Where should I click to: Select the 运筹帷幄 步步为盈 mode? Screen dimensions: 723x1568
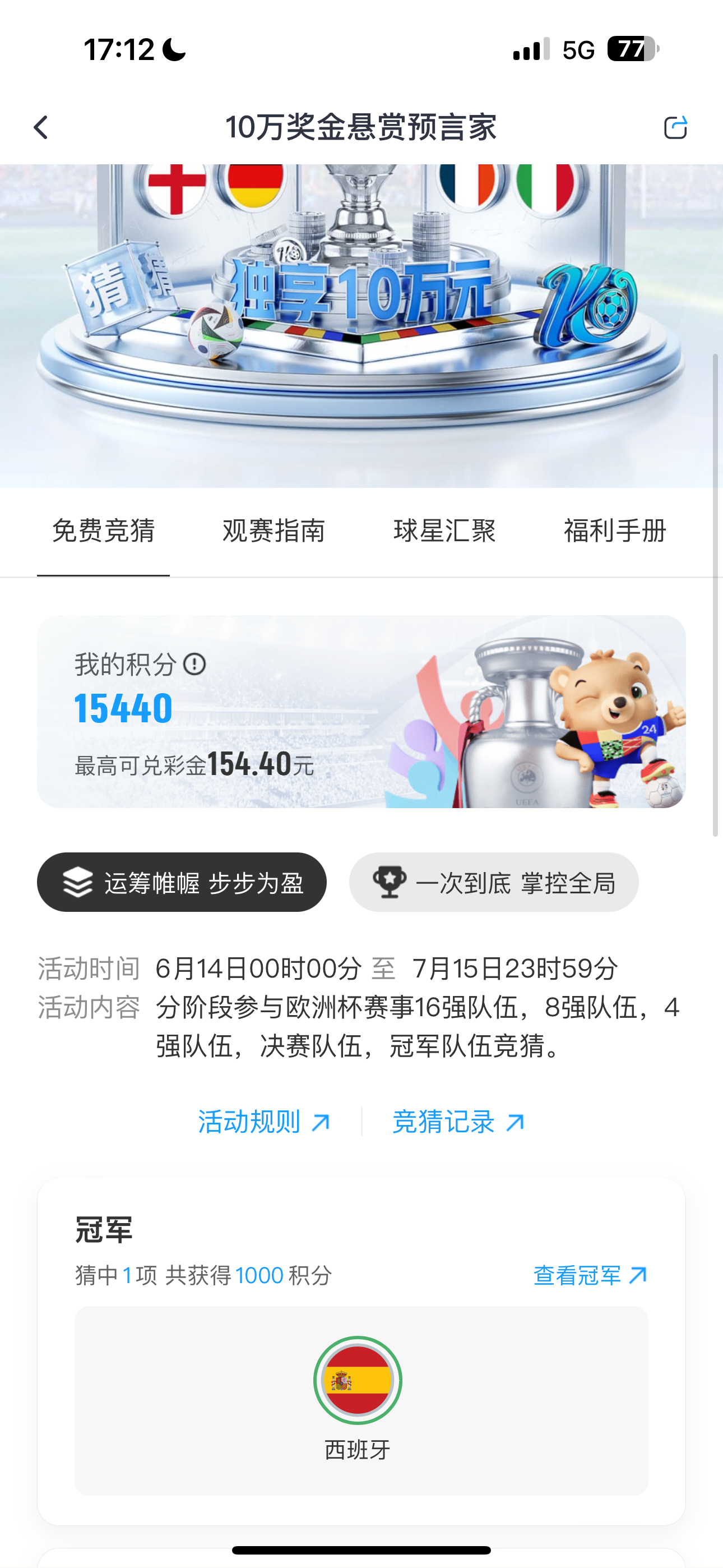(x=182, y=882)
